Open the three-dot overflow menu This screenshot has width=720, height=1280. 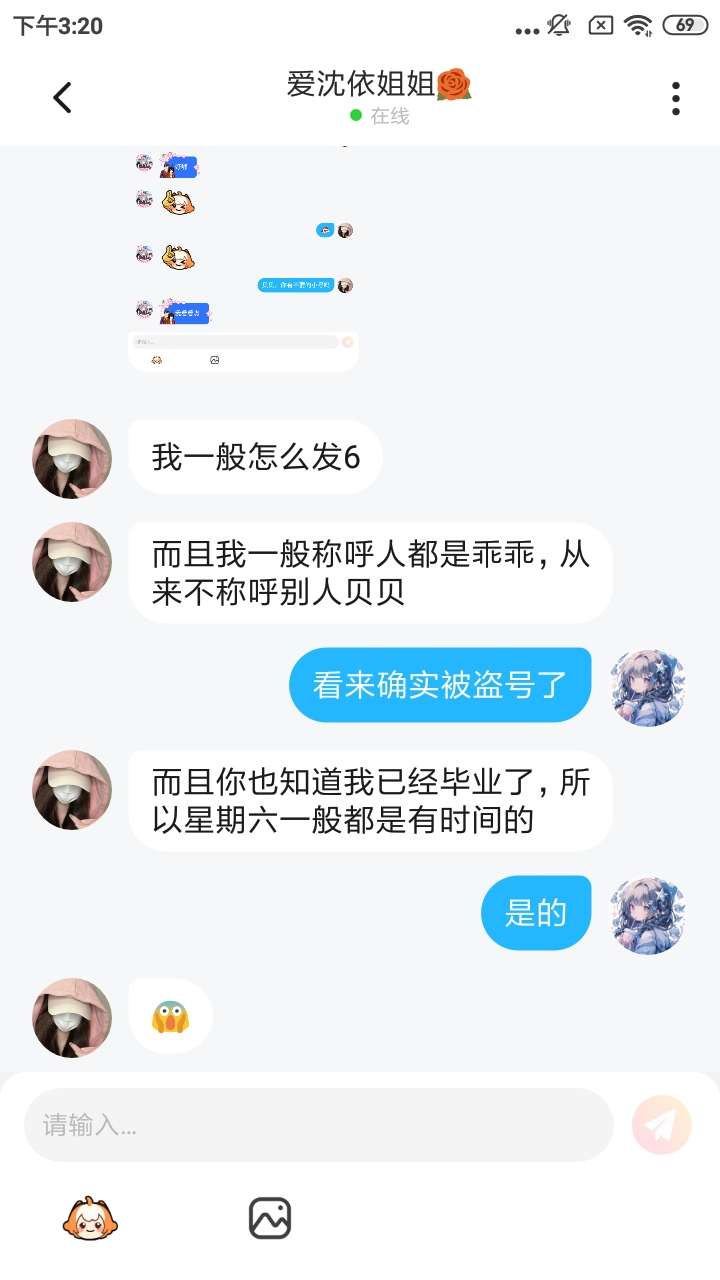[x=676, y=98]
